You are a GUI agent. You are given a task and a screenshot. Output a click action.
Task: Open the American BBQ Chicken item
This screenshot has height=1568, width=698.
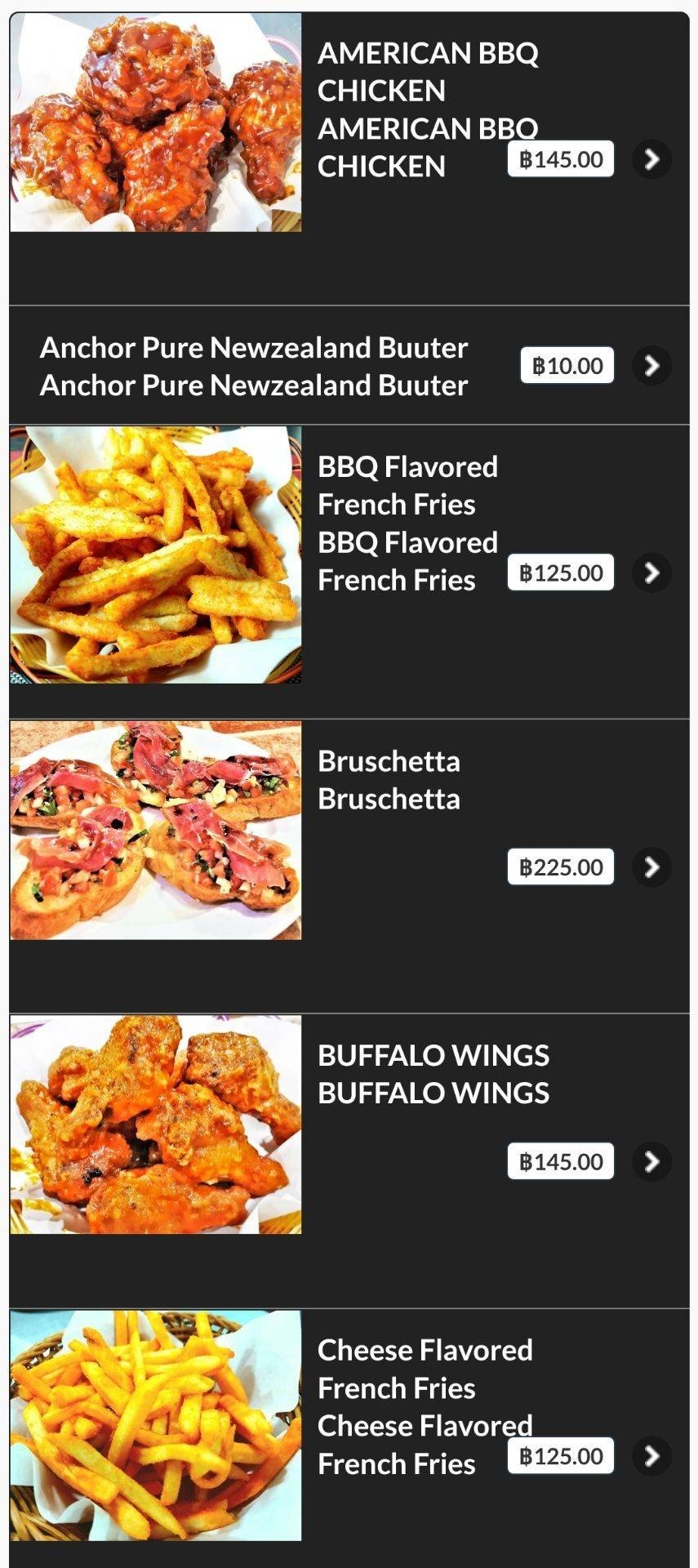427,109
